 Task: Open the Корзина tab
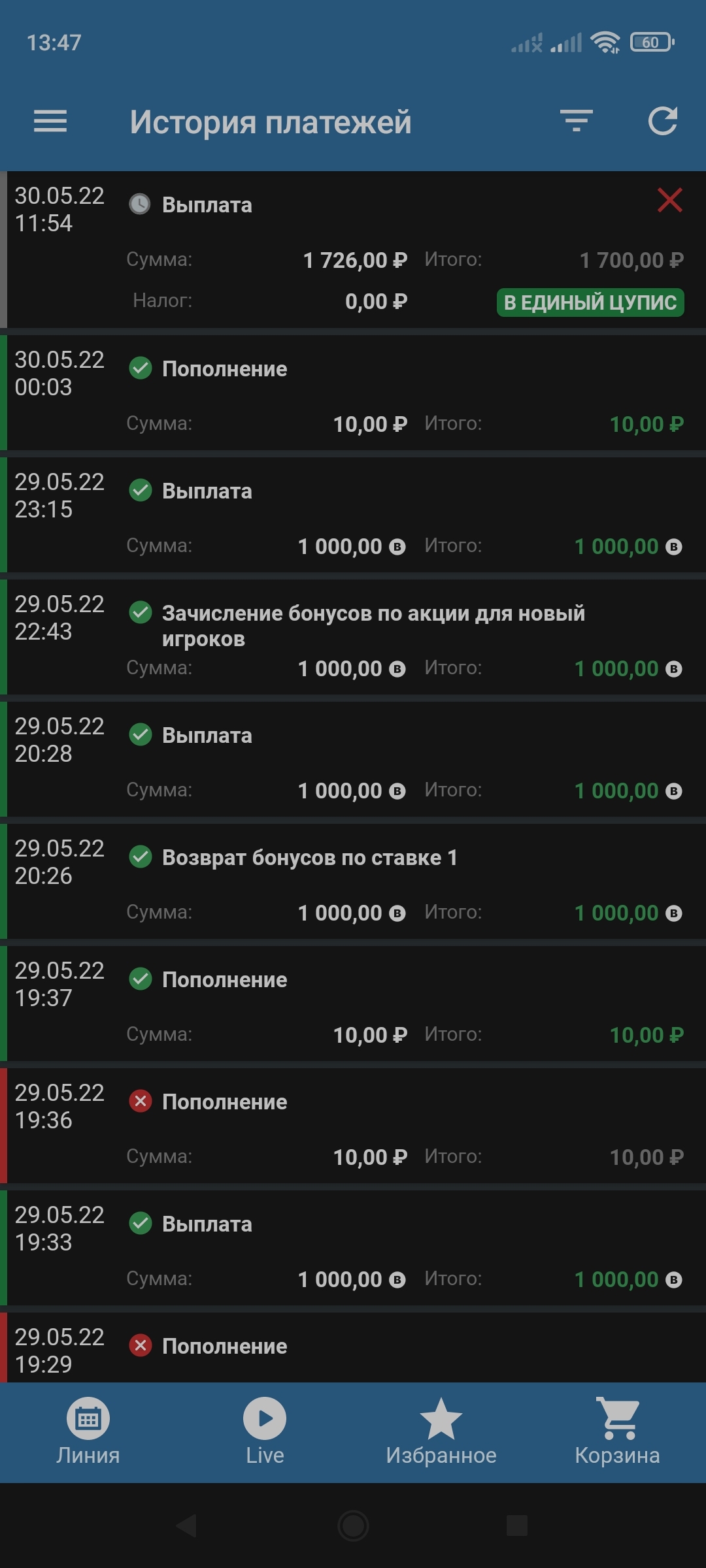pos(618,1432)
